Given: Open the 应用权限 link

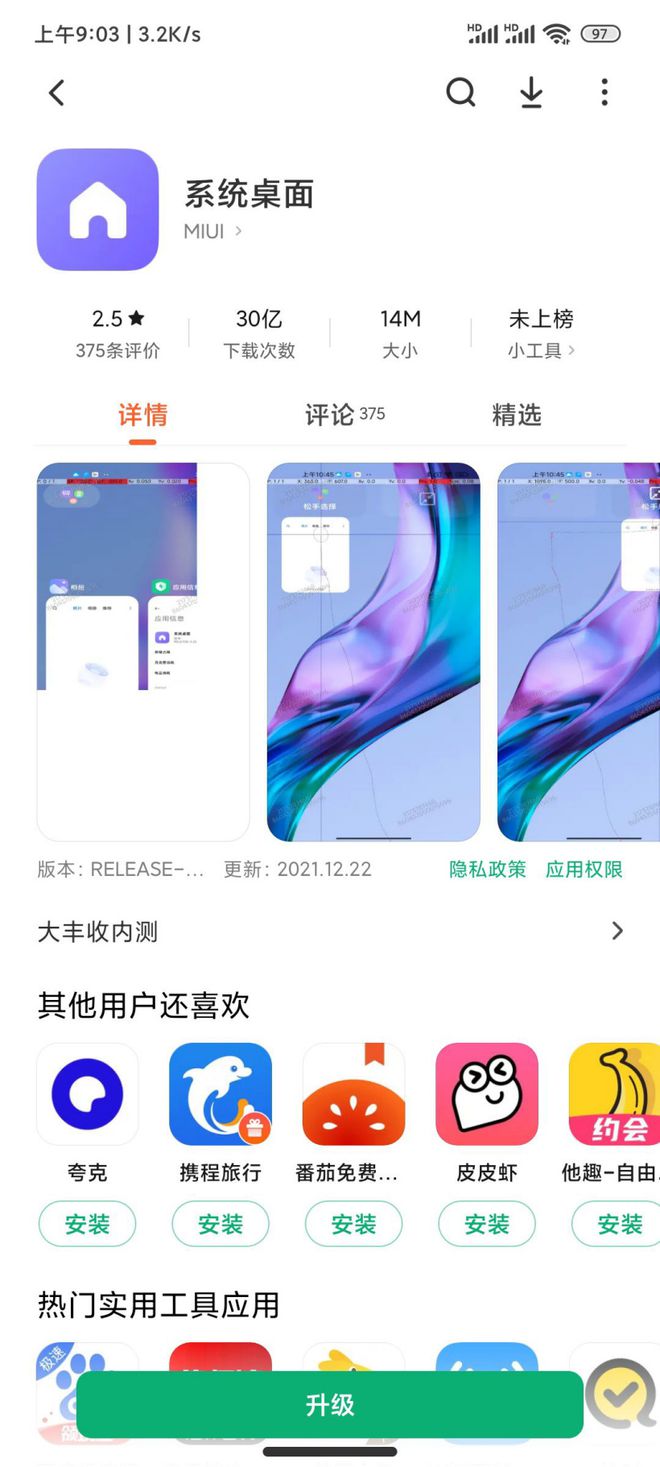Looking at the screenshot, I should (x=584, y=869).
